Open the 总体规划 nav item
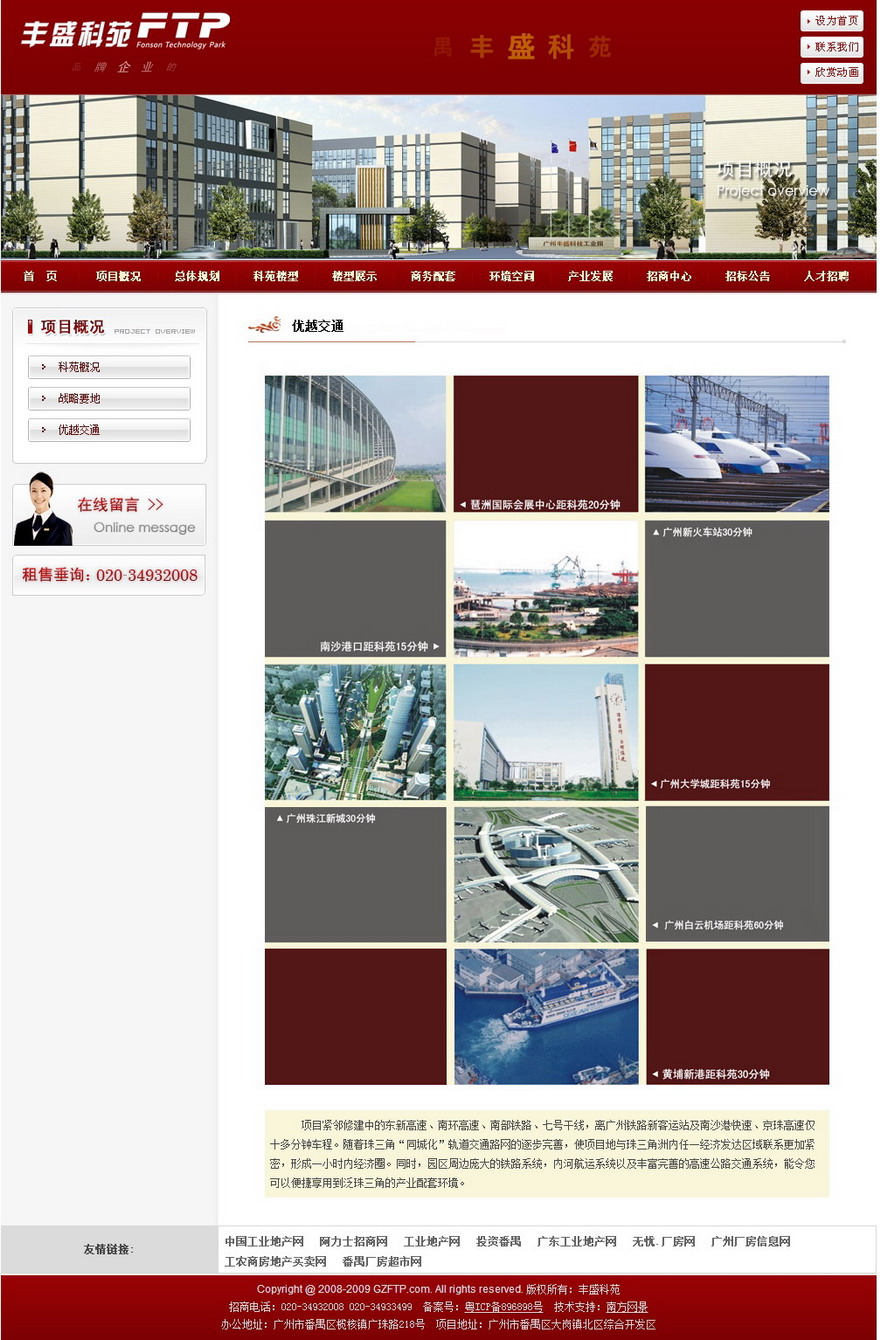This screenshot has height=1340, width=880. [197, 276]
